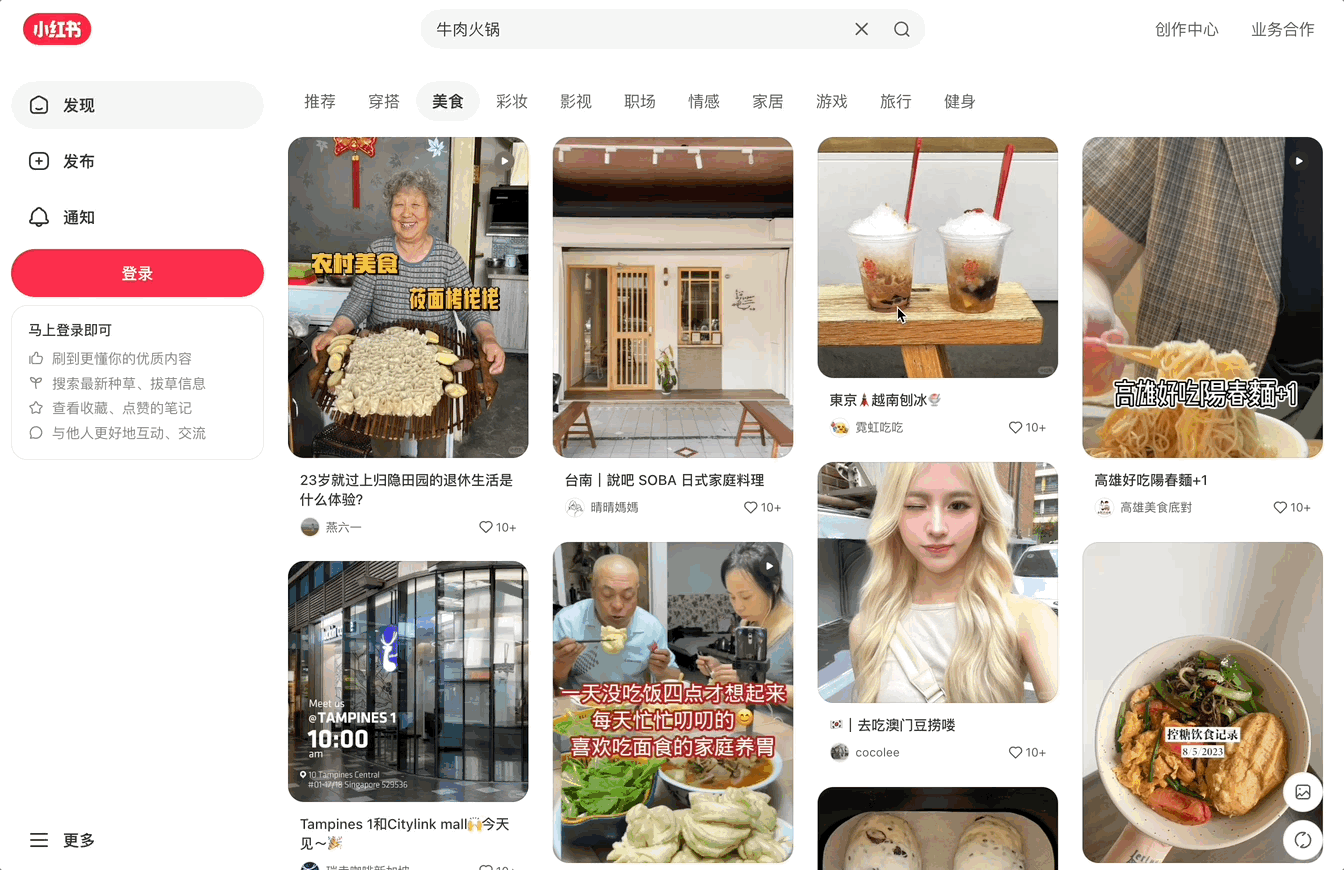Like the 高雄好吃陽春麵+1 post
This screenshot has width=1344, height=870.
pyautogui.click(x=1281, y=508)
